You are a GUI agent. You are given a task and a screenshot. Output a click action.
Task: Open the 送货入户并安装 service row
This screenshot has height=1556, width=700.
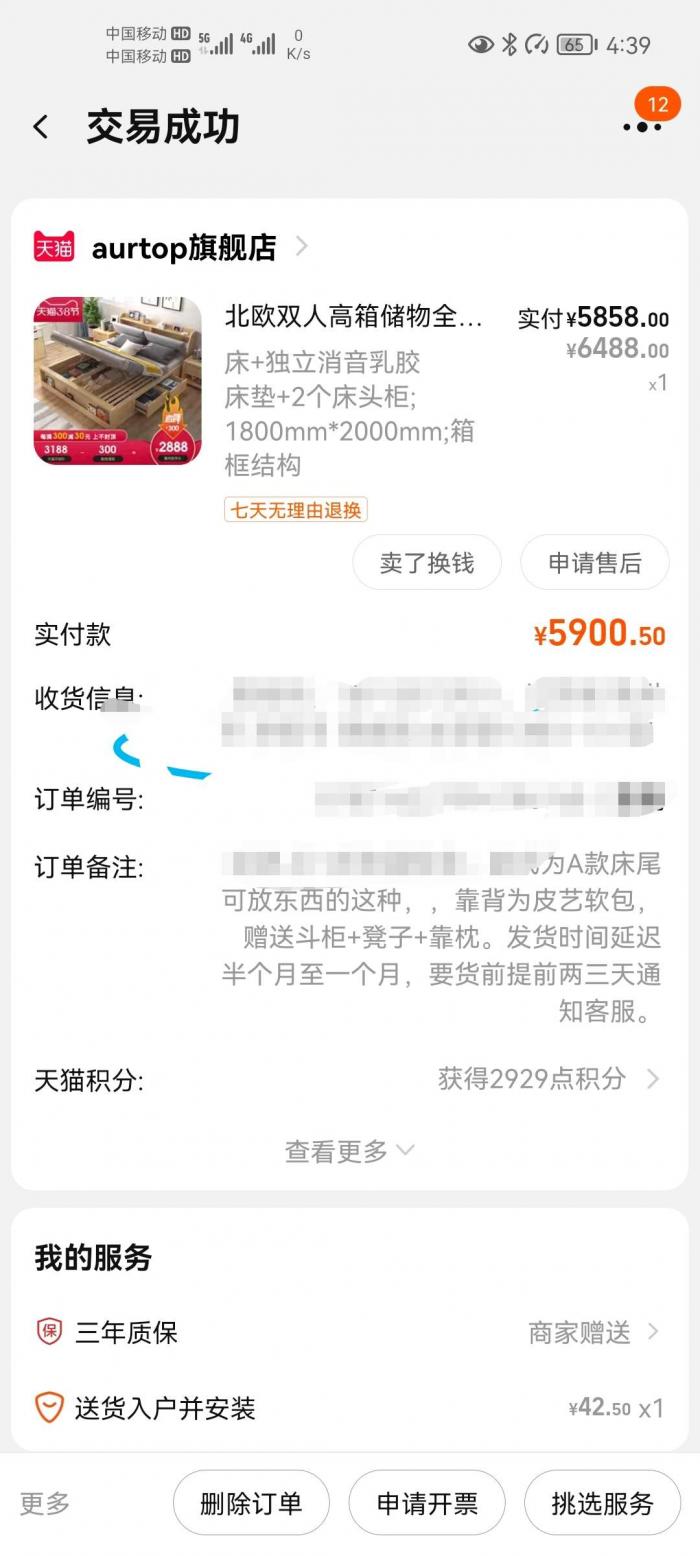(348, 1408)
